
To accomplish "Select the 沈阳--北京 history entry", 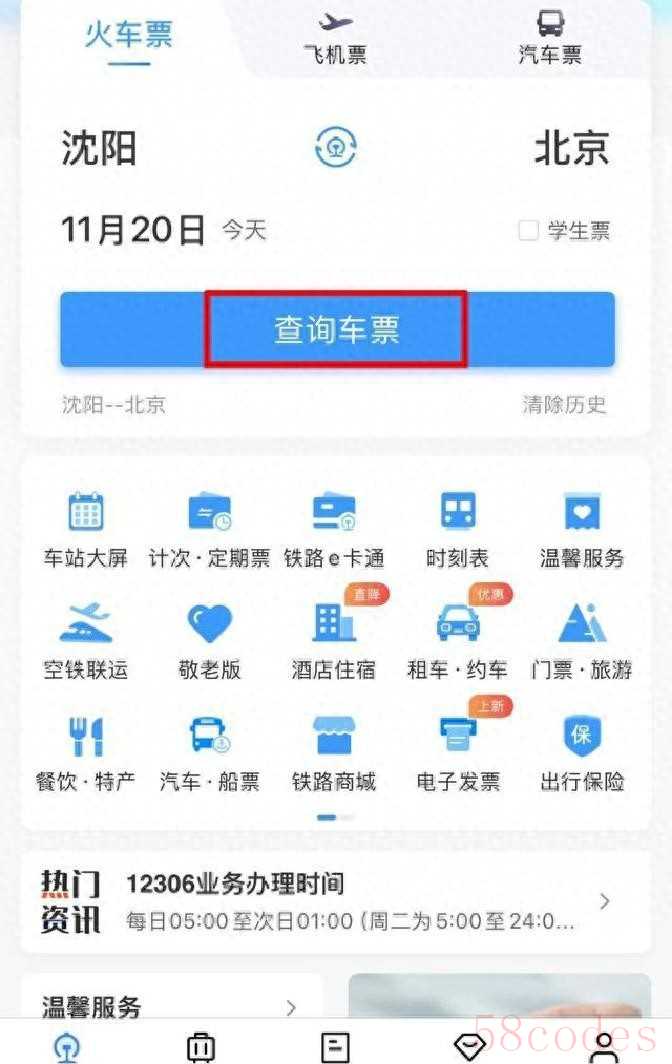I will [114, 405].
